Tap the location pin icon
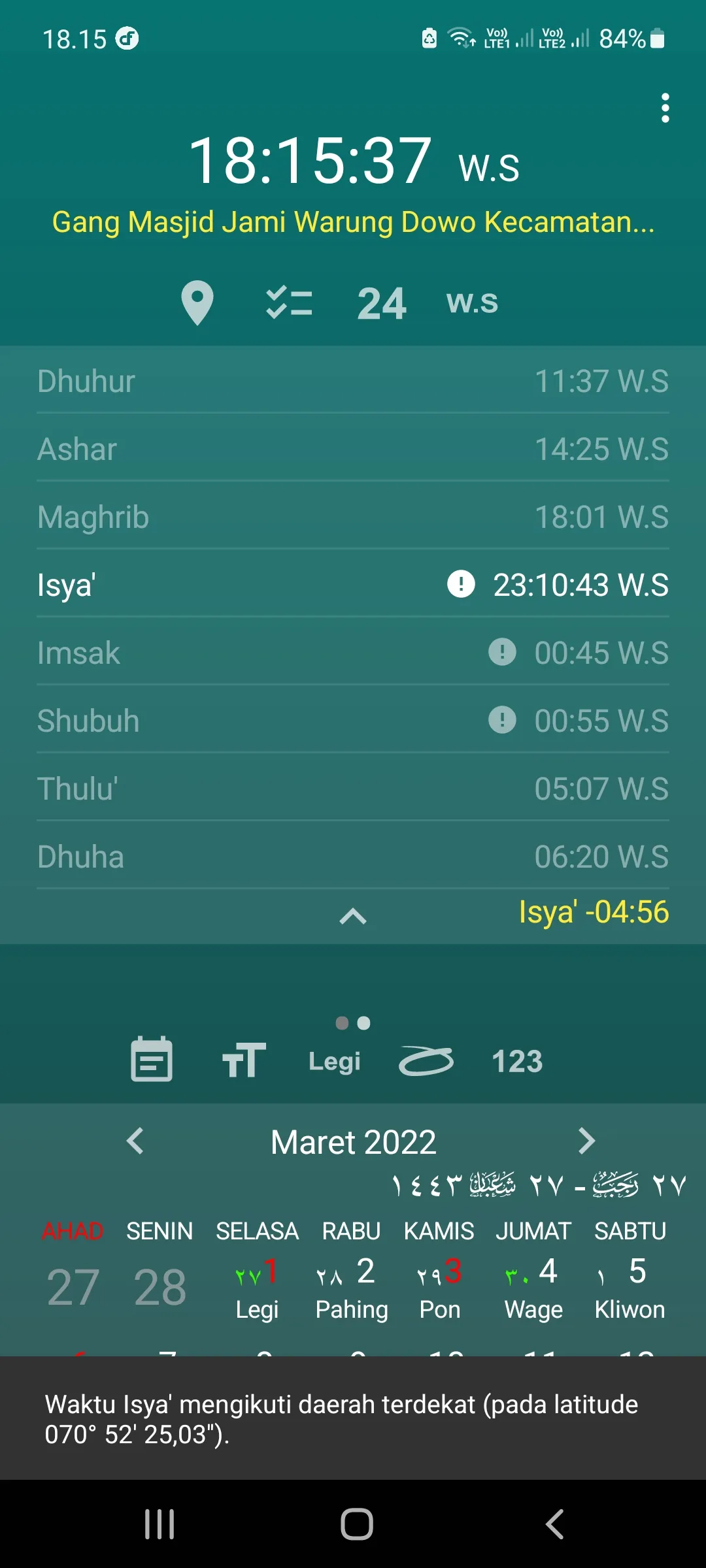Screen dimensions: 706x1568 (197, 302)
